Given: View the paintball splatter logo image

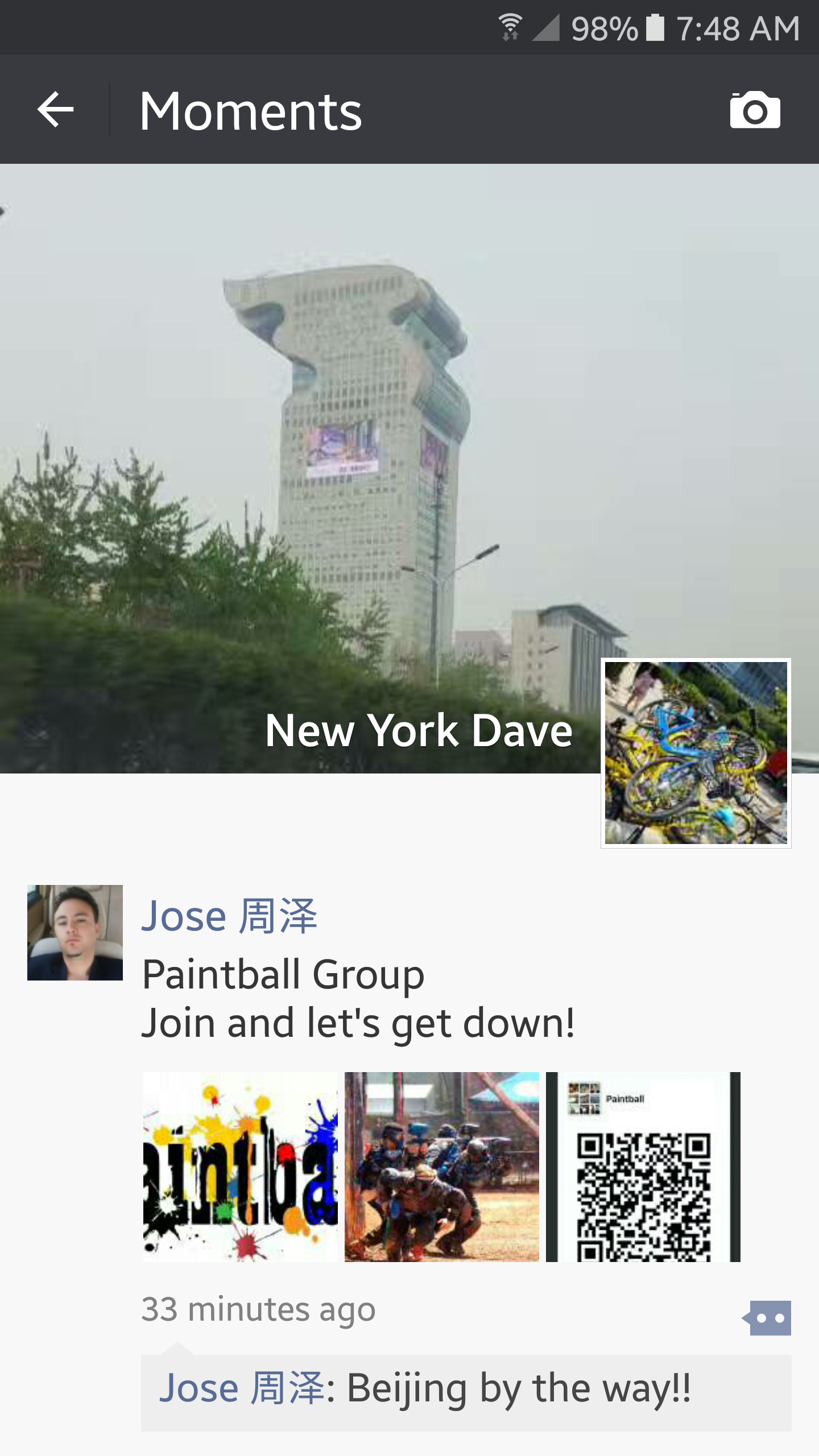Looking at the screenshot, I should 240,1167.
